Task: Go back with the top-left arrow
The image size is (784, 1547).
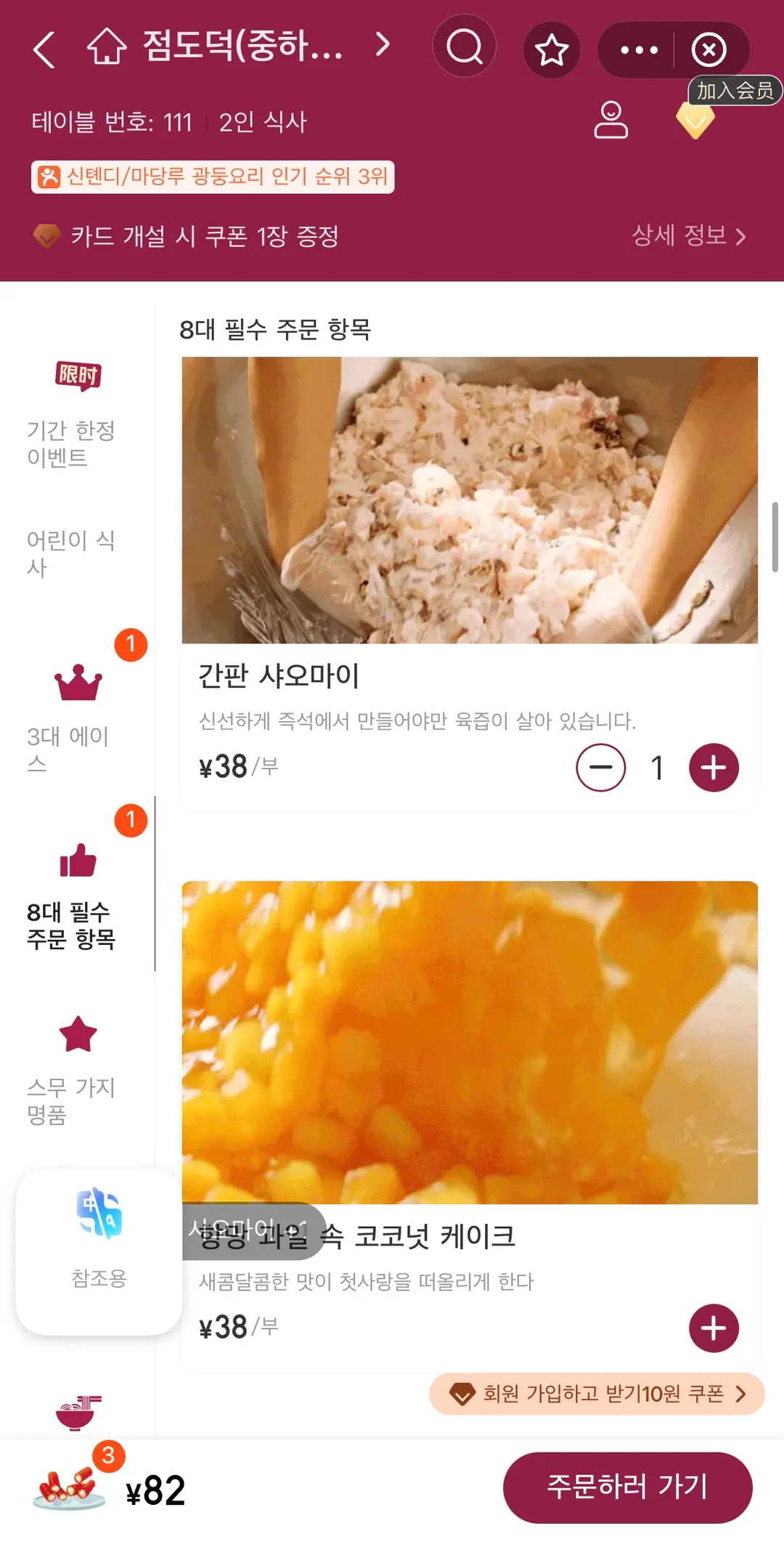Action: (44, 49)
